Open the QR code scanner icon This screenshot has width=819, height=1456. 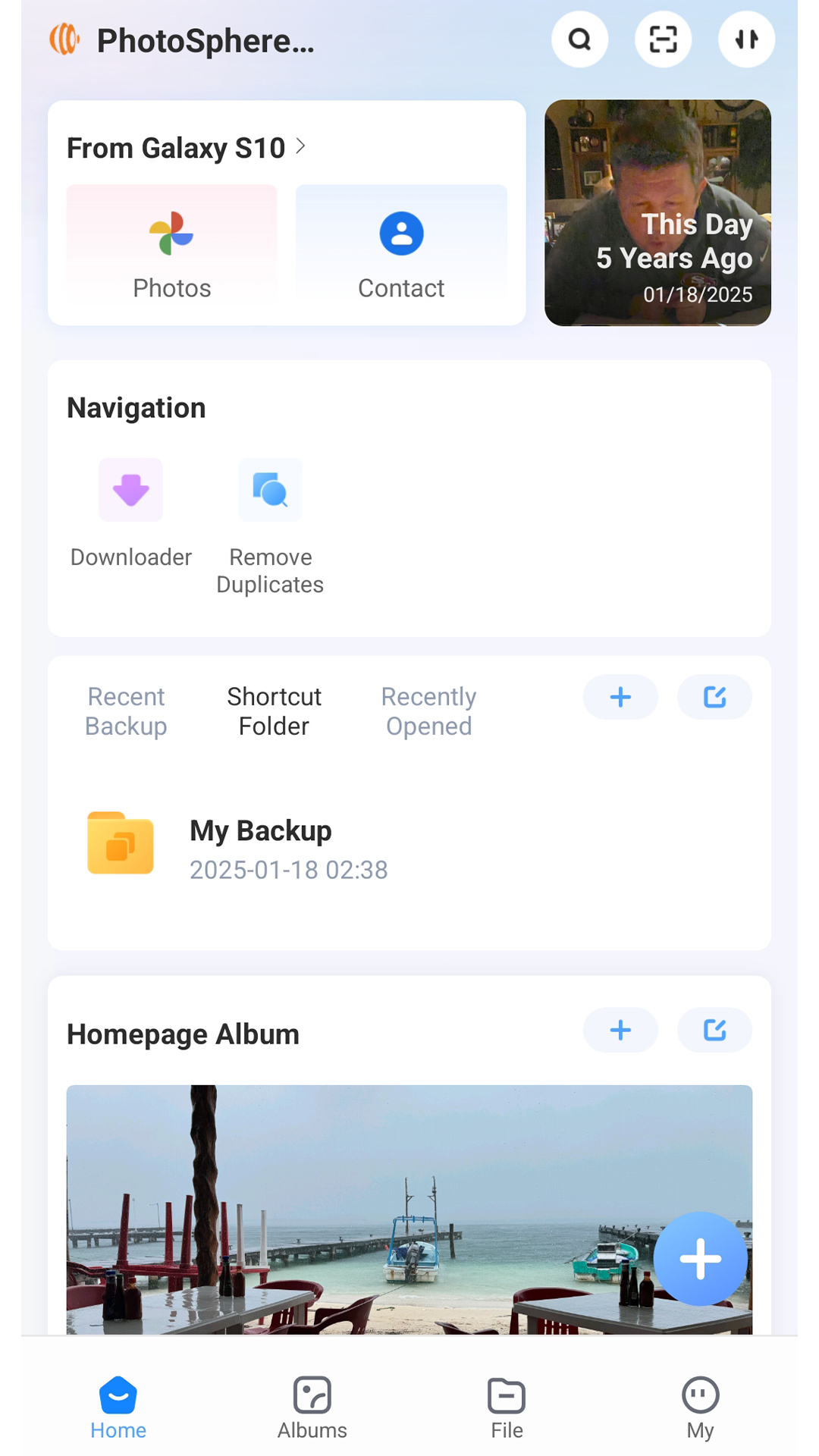(663, 39)
